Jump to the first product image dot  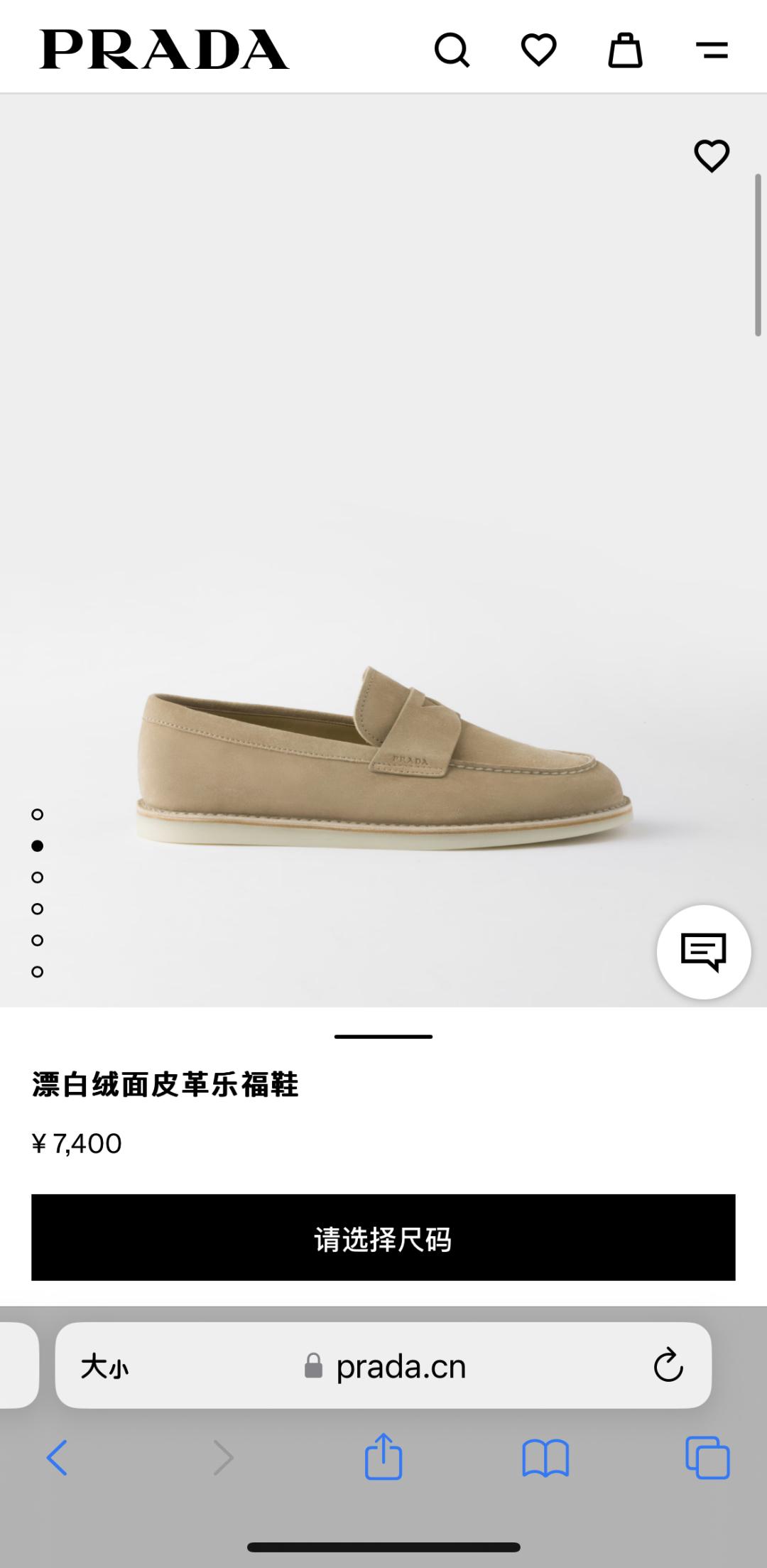38,814
